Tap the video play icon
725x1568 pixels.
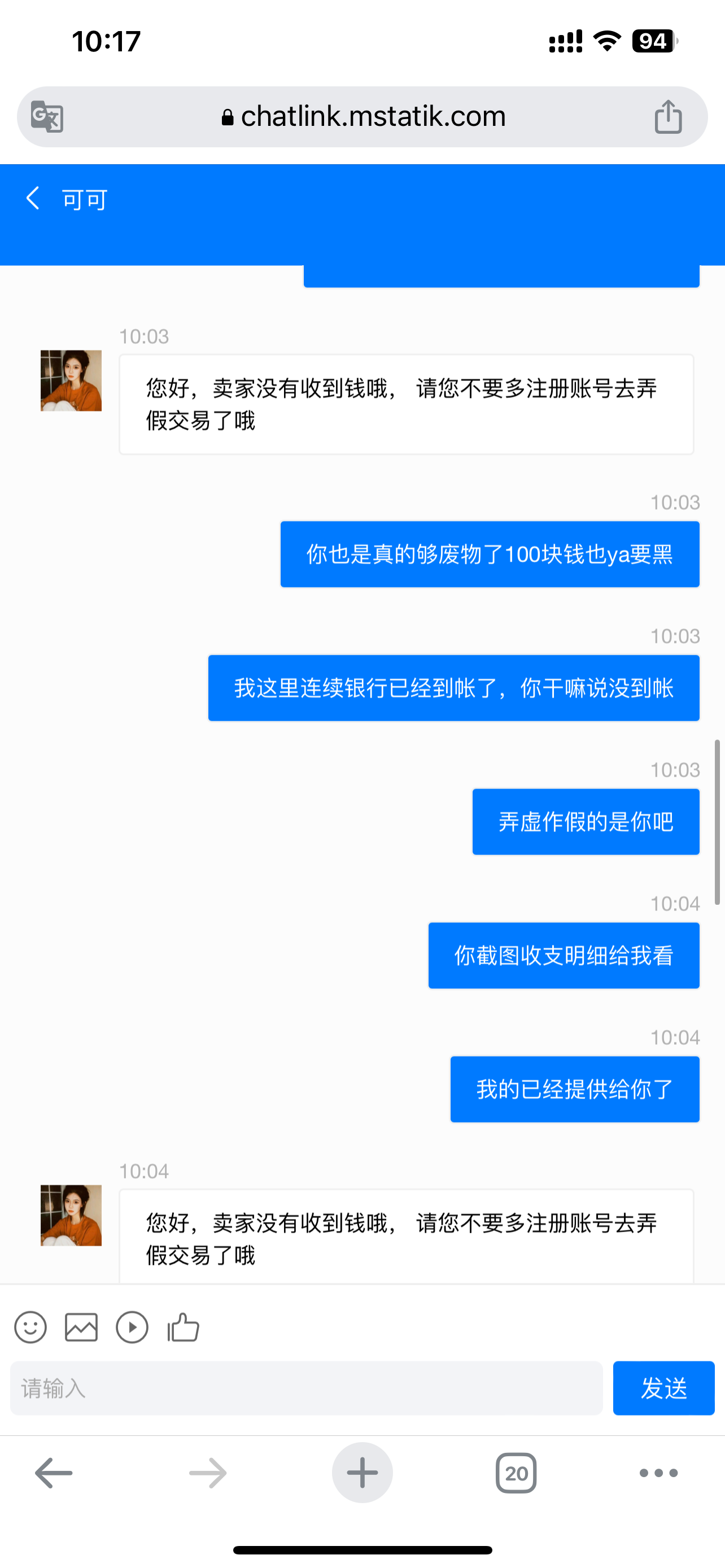pyautogui.click(x=132, y=1327)
